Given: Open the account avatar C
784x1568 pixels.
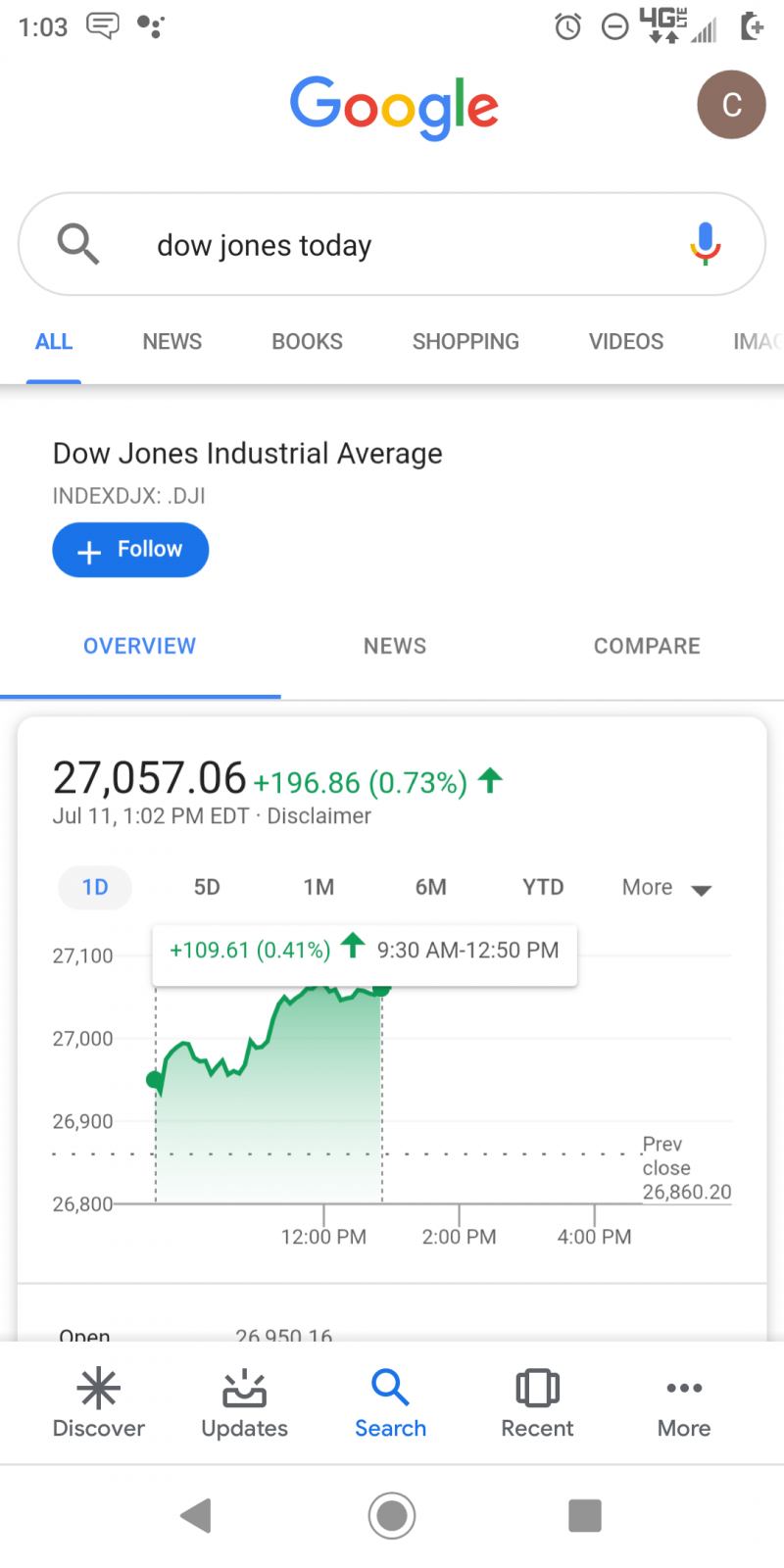Looking at the screenshot, I should point(731,105).
